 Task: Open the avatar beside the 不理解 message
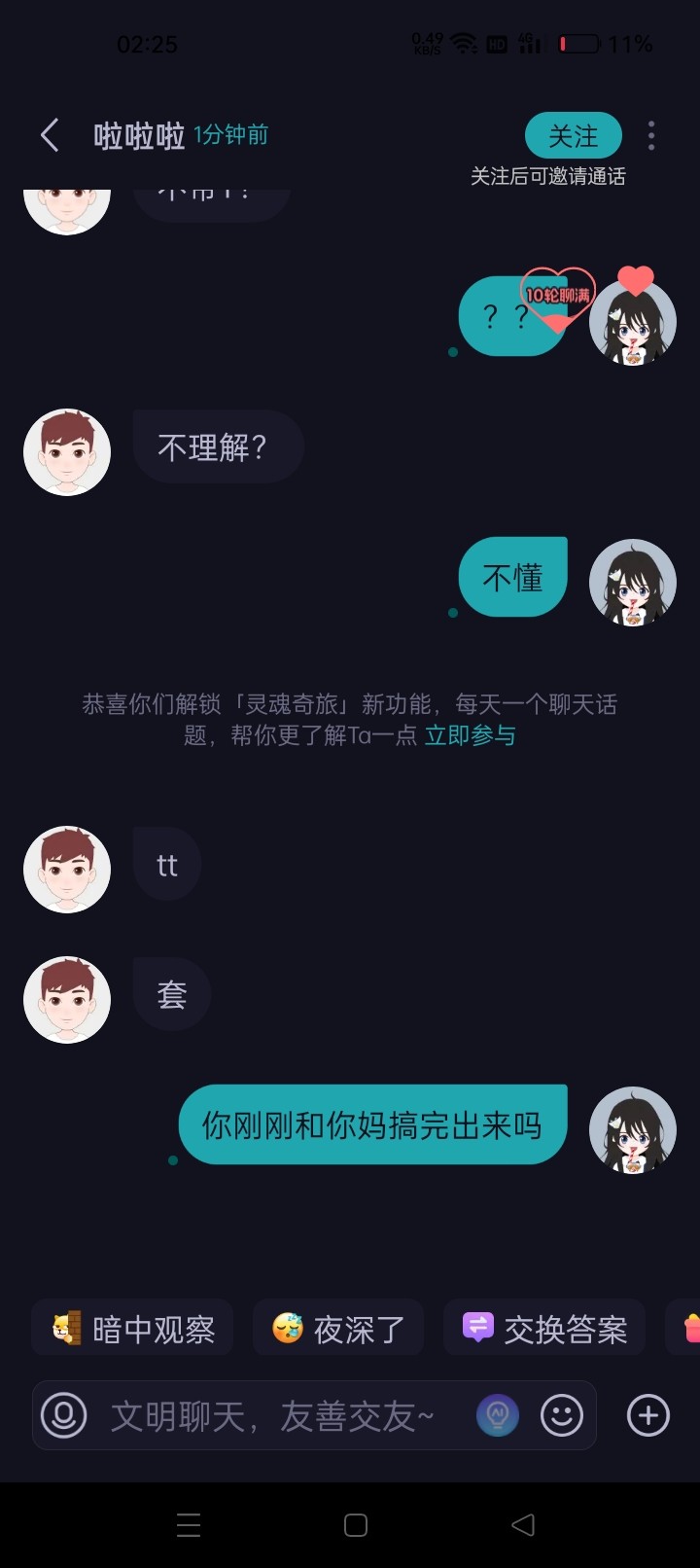67,452
